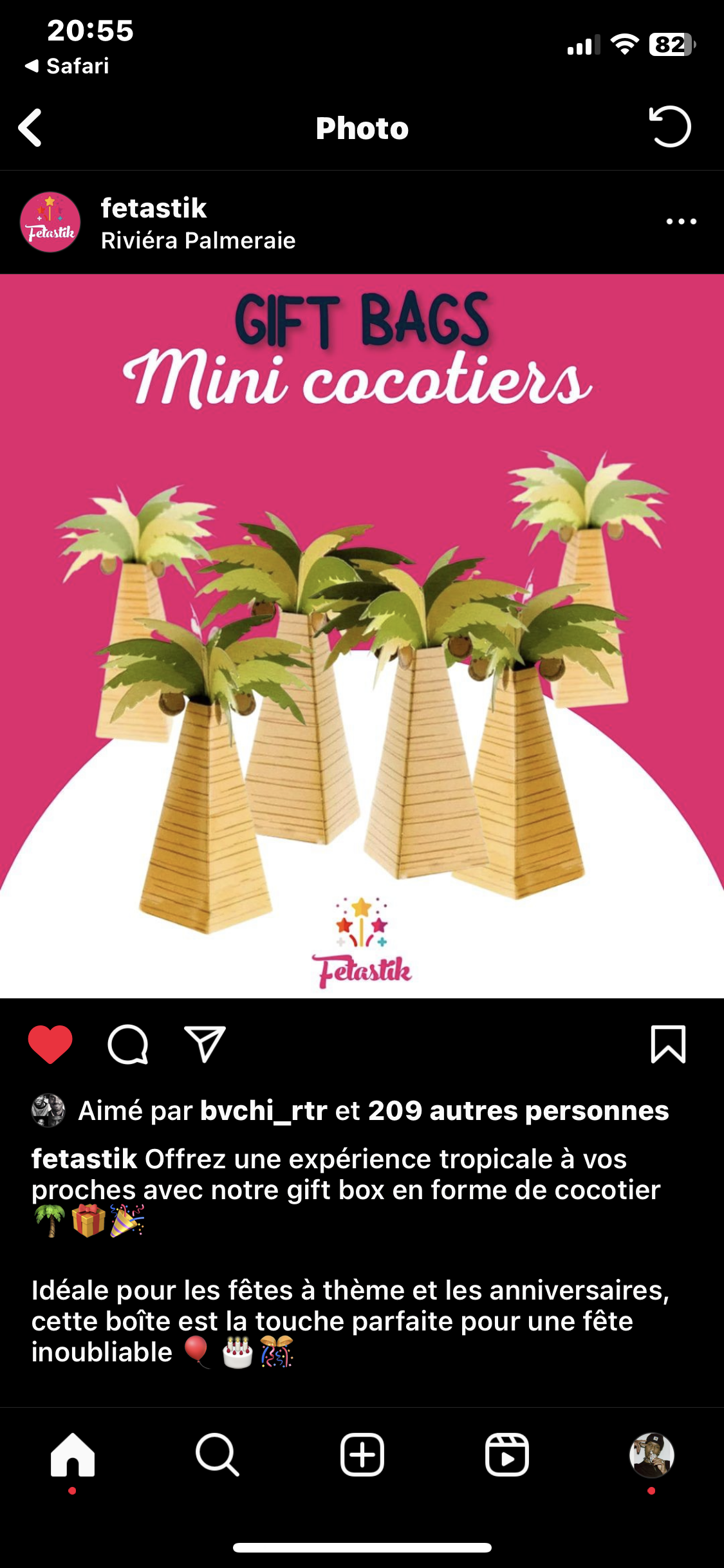Tap the gift bags post image
Screen dimensions: 724x1568
tap(362, 636)
